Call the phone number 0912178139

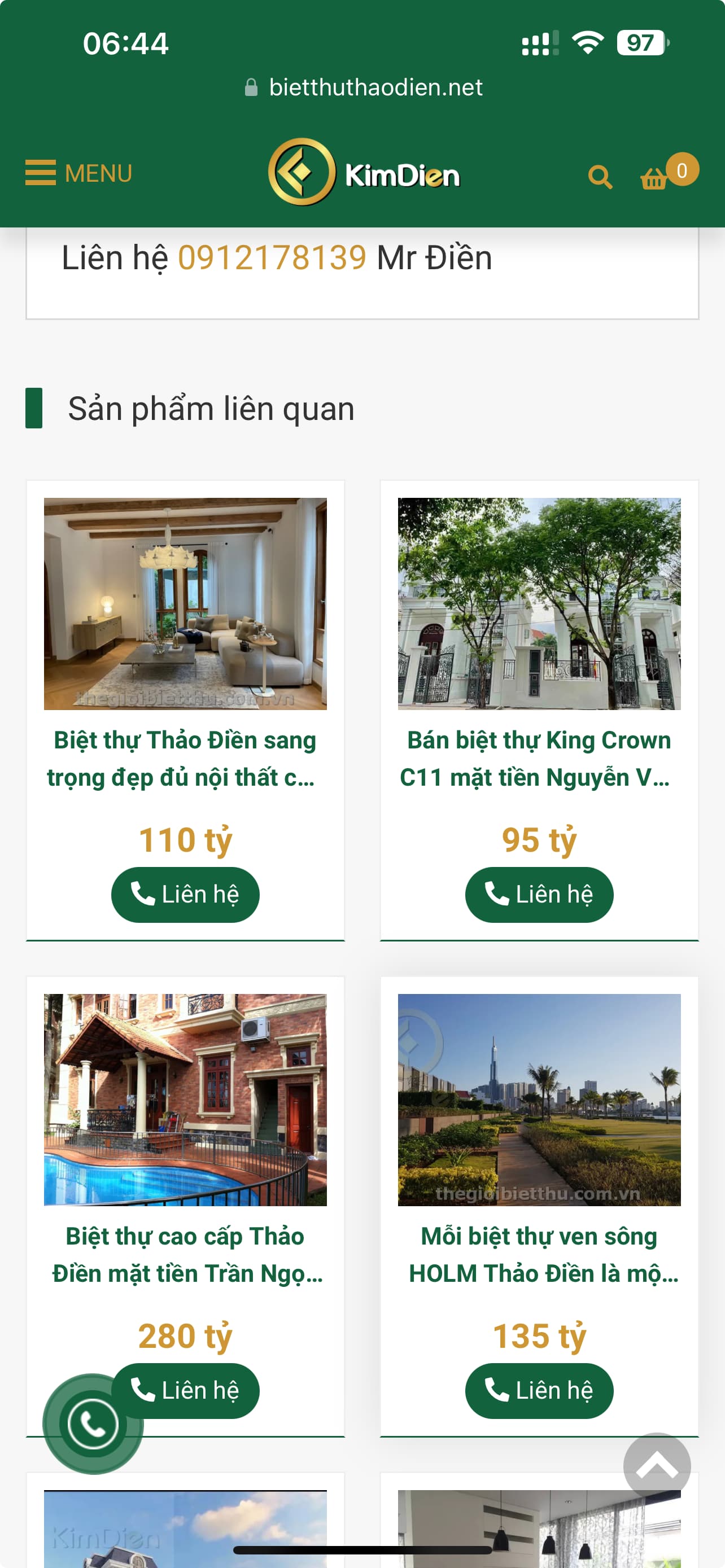tap(272, 257)
